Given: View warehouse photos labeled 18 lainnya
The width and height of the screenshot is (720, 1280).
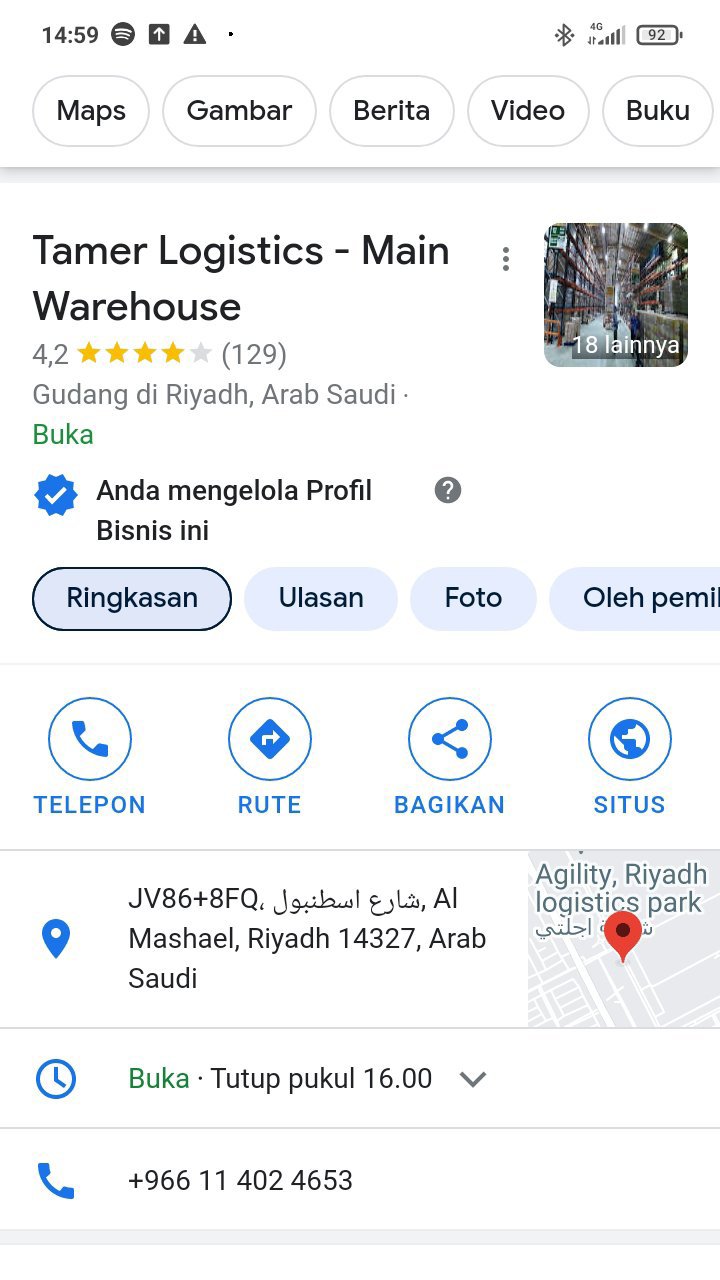Looking at the screenshot, I should pos(616,295).
